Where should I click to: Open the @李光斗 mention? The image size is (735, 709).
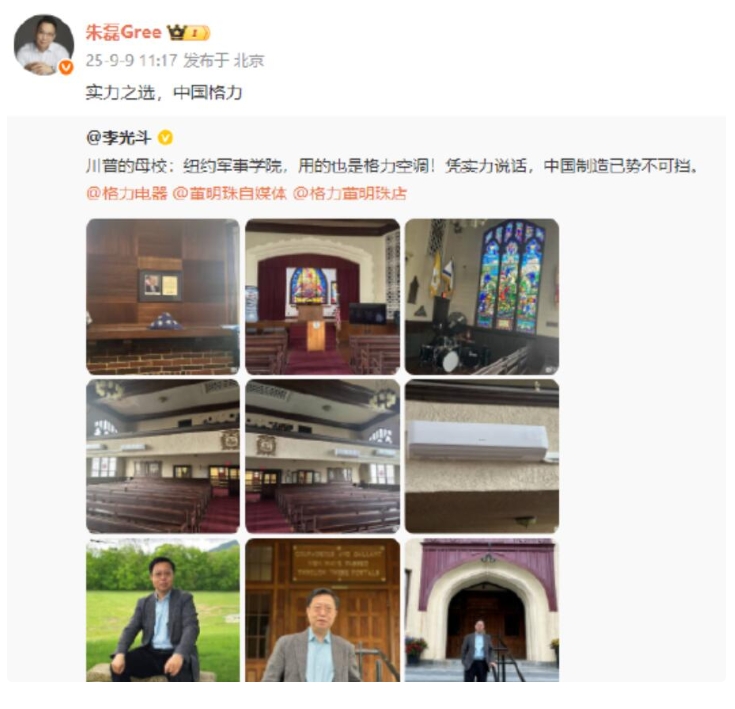(118, 138)
